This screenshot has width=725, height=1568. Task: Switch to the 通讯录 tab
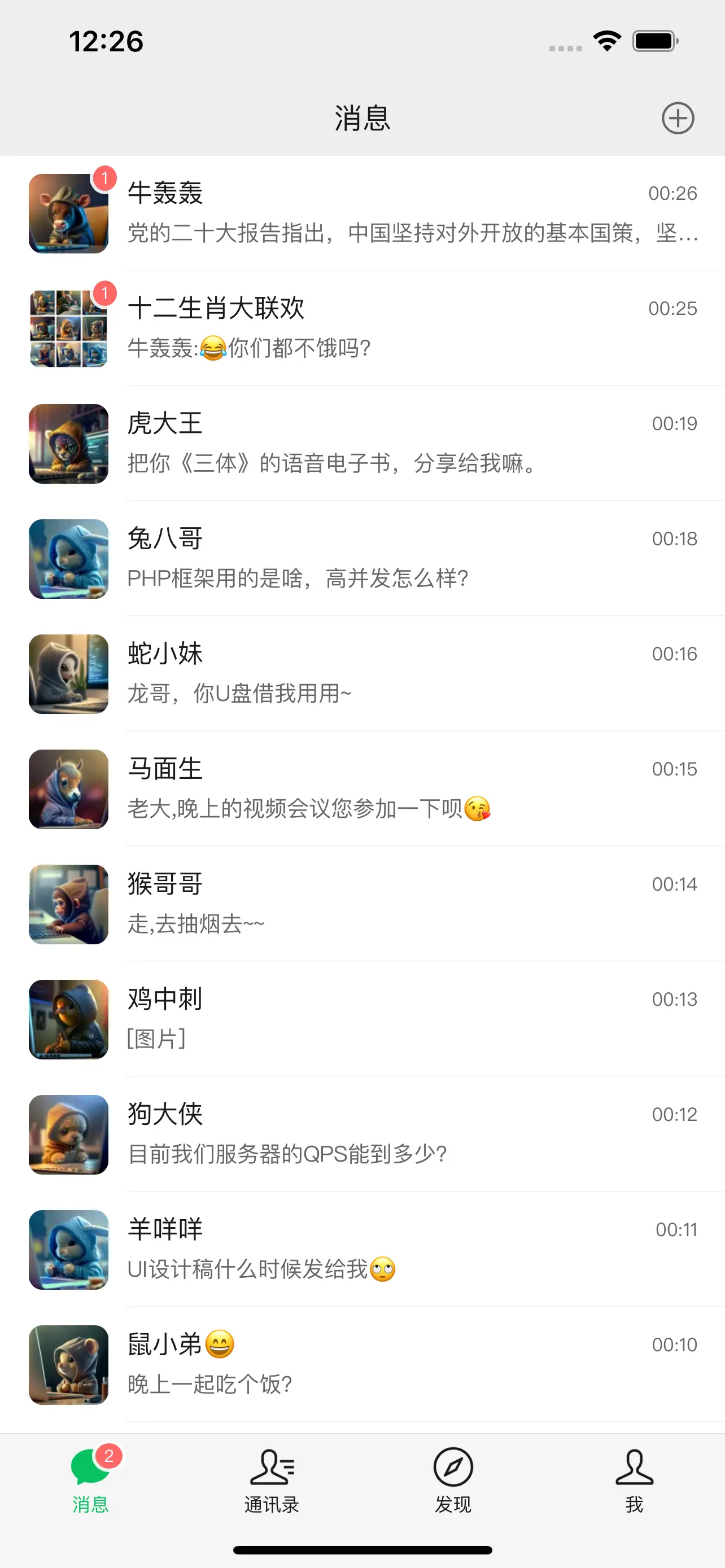coord(272,1481)
